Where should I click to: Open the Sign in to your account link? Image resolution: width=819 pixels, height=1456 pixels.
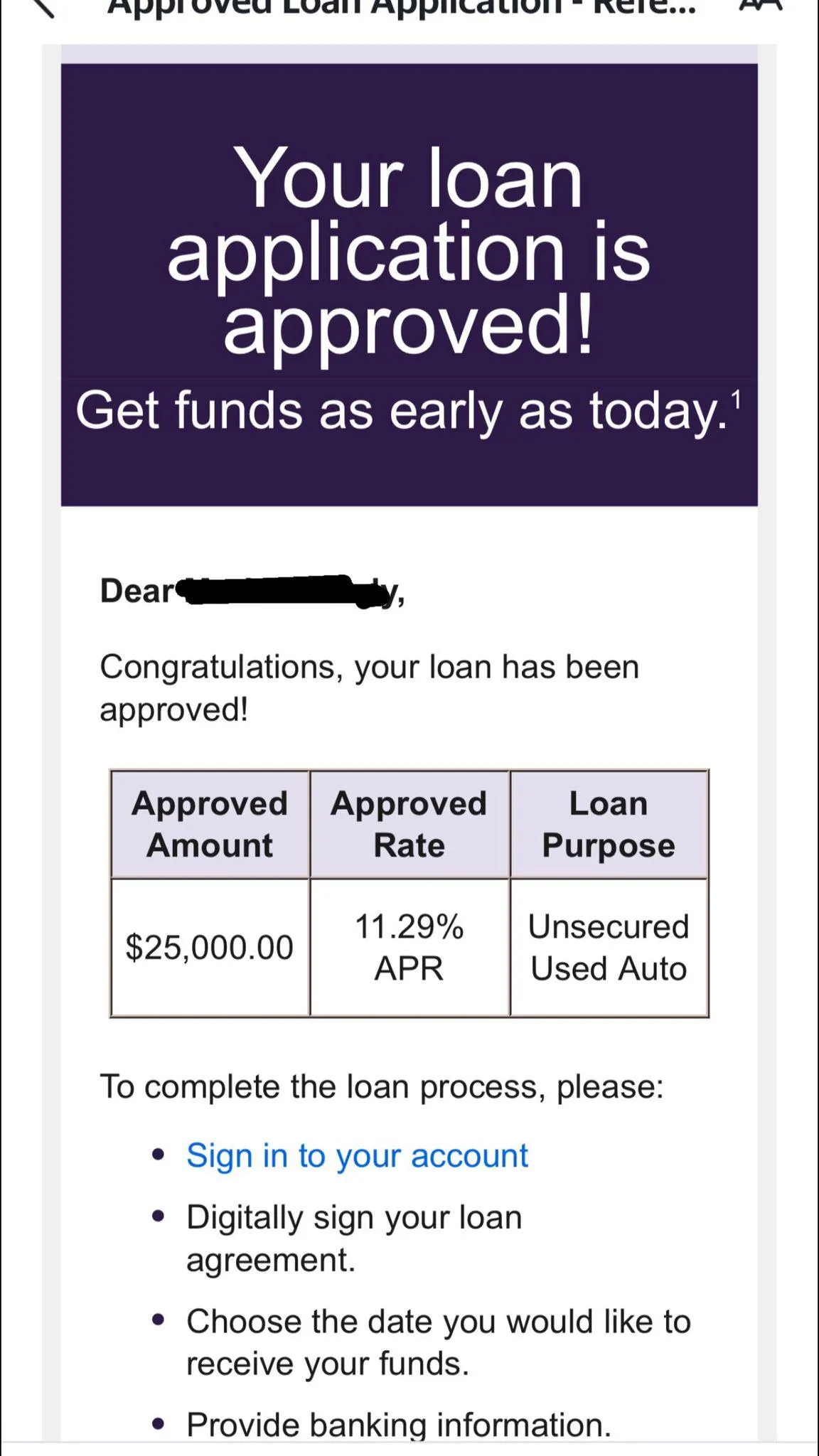click(357, 1156)
